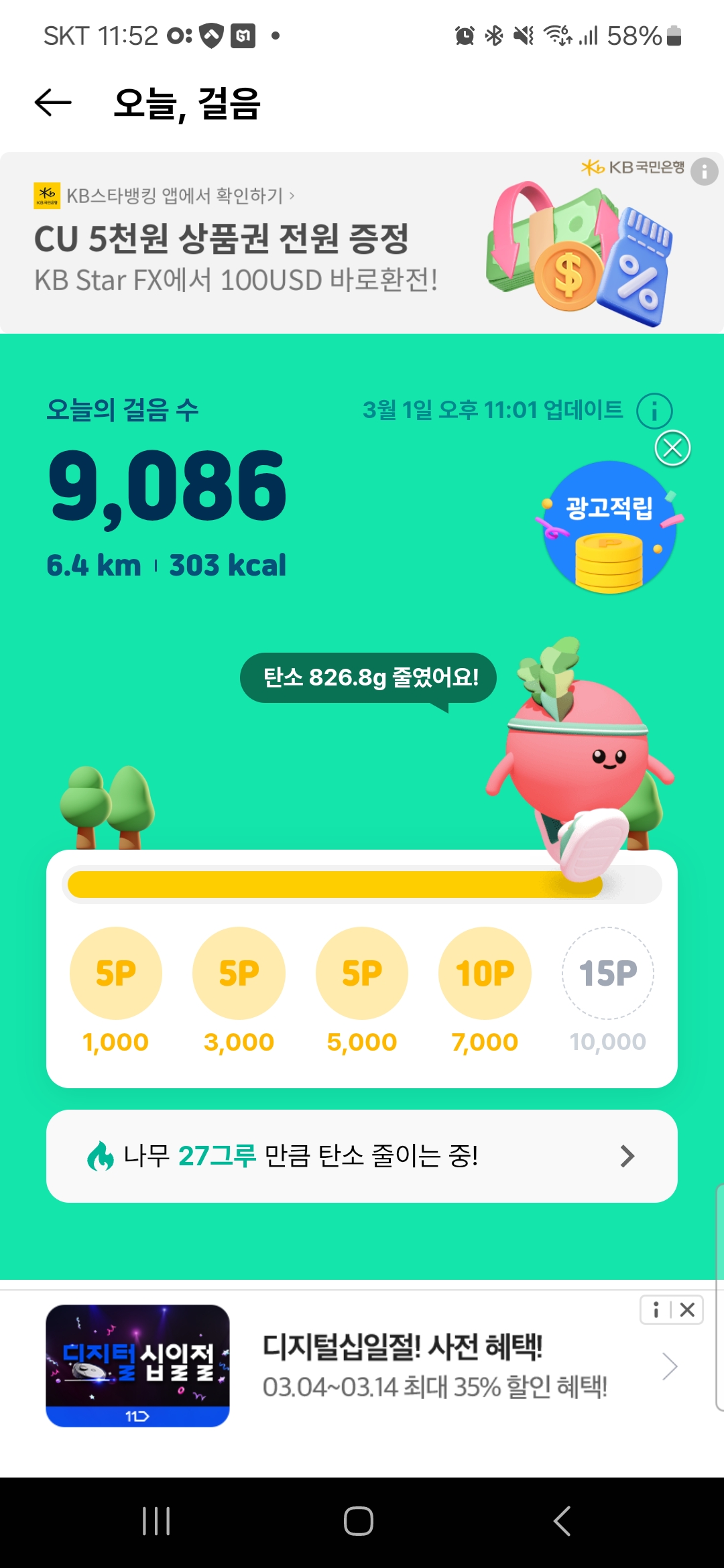Open the KB banner ad info icon
Image resolution: width=724 pixels, height=1568 pixels.
[704, 172]
